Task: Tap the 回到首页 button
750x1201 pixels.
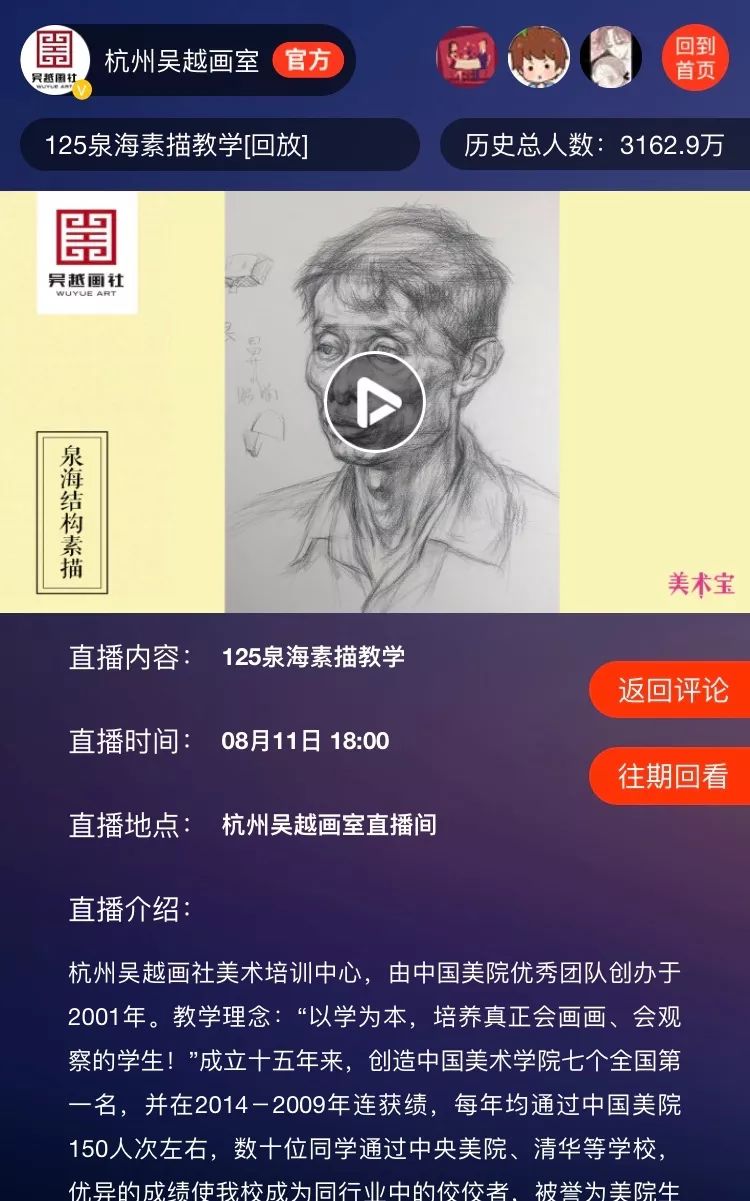Action: coord(695,58)
